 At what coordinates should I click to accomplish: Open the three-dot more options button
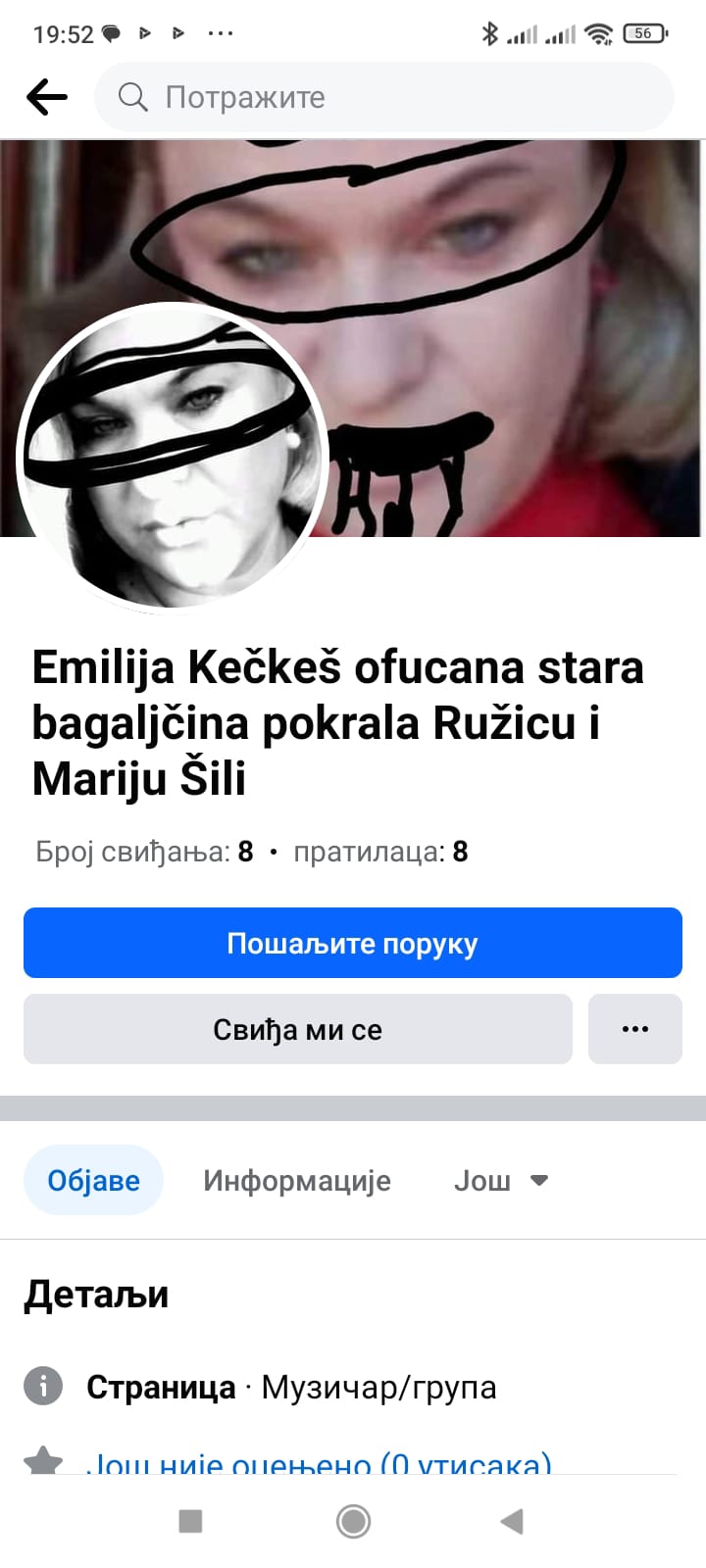(635, 1029)
